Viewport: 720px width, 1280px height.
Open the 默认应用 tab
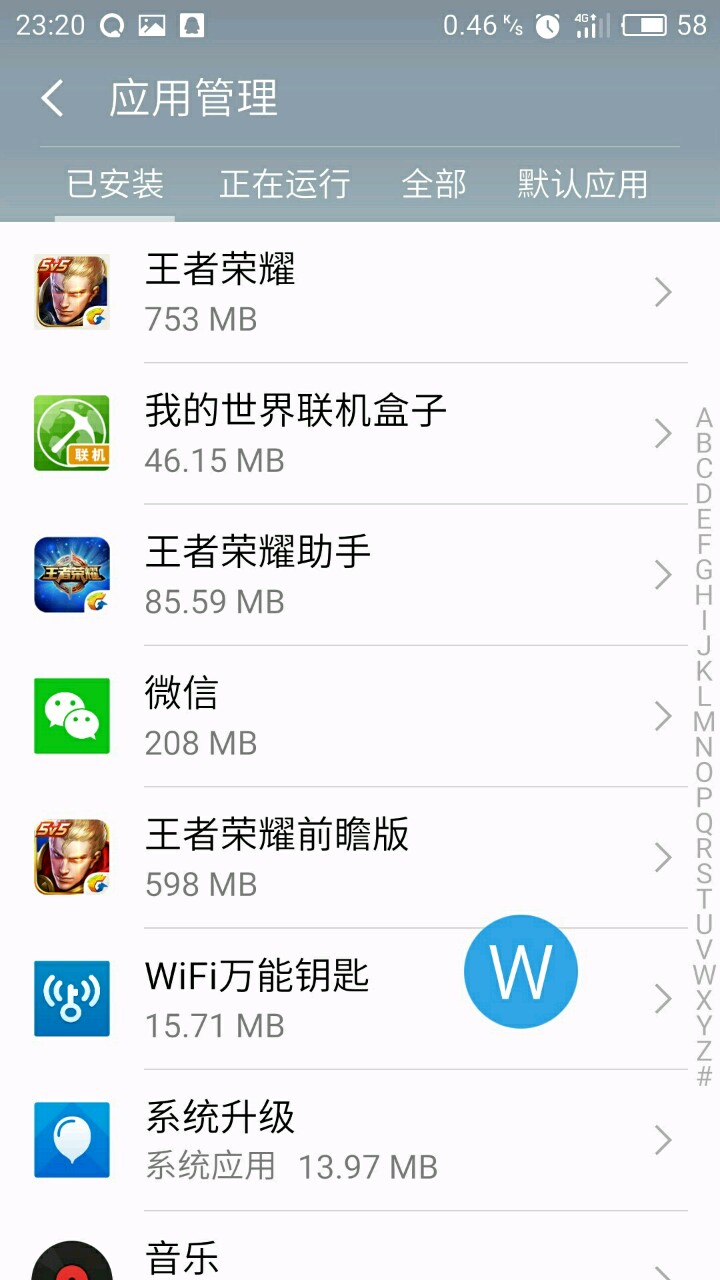582,184
